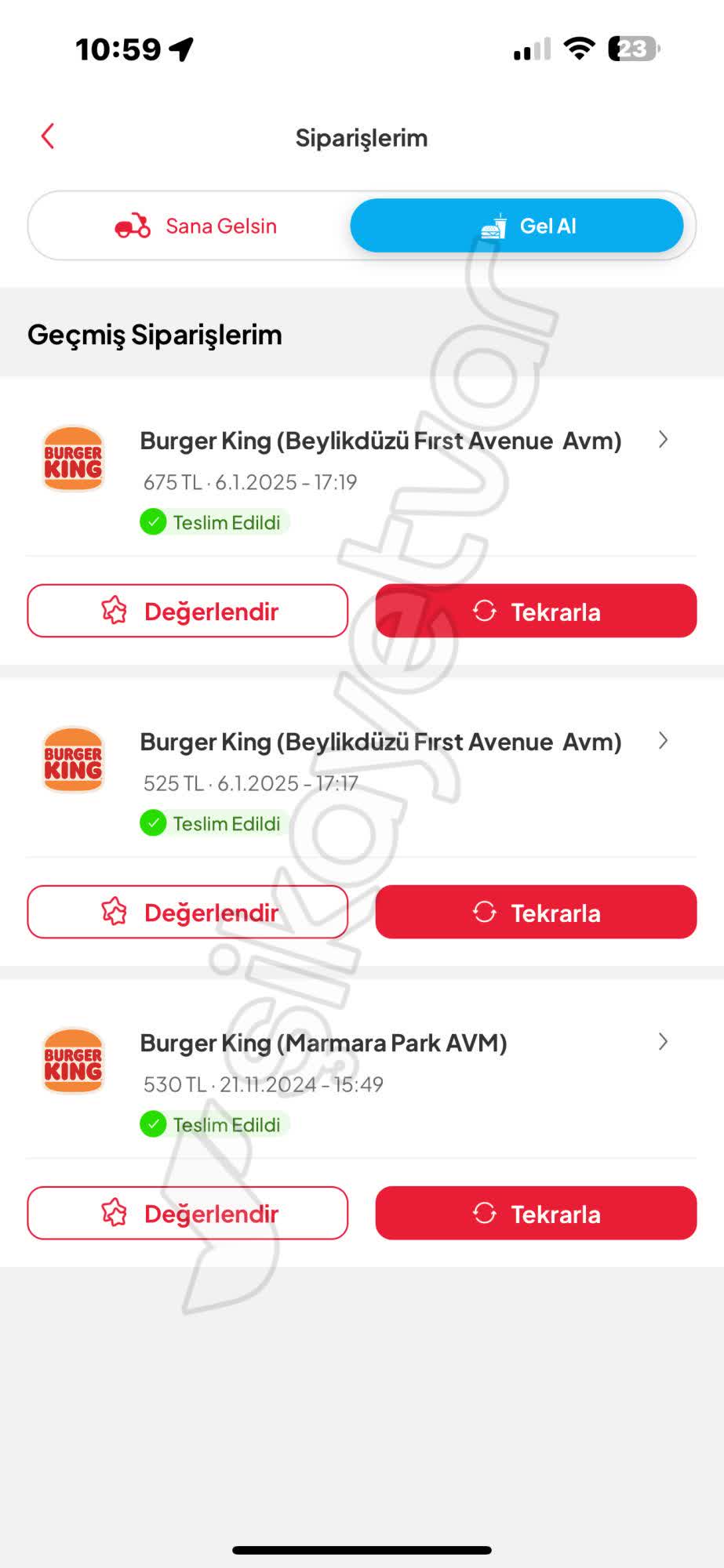Expand the Marmara Park AVM order chevron
The image size is (724, 1568).
click(663, 1042)
